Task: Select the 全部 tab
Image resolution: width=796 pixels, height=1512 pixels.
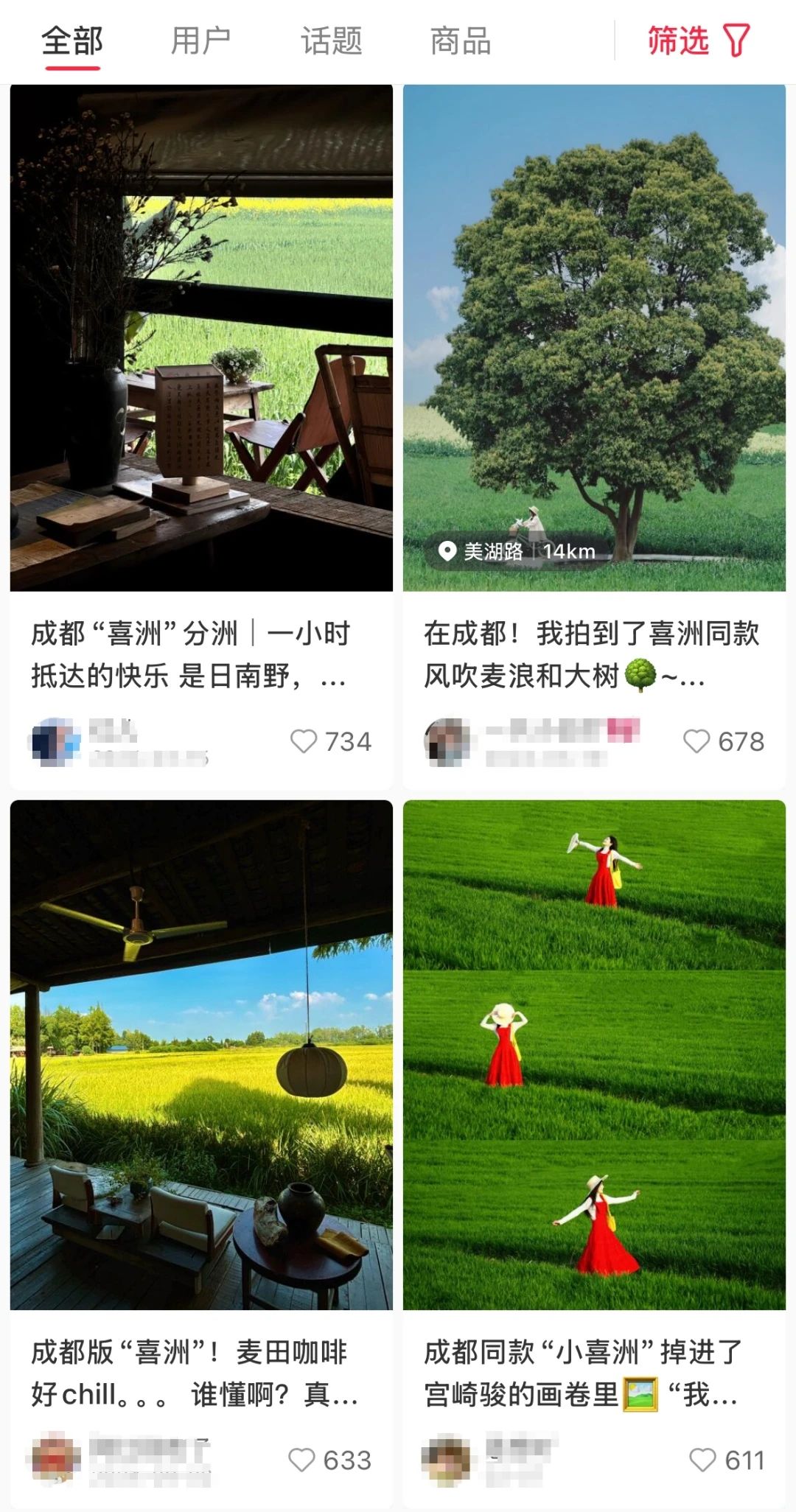Action: point(71,41)
